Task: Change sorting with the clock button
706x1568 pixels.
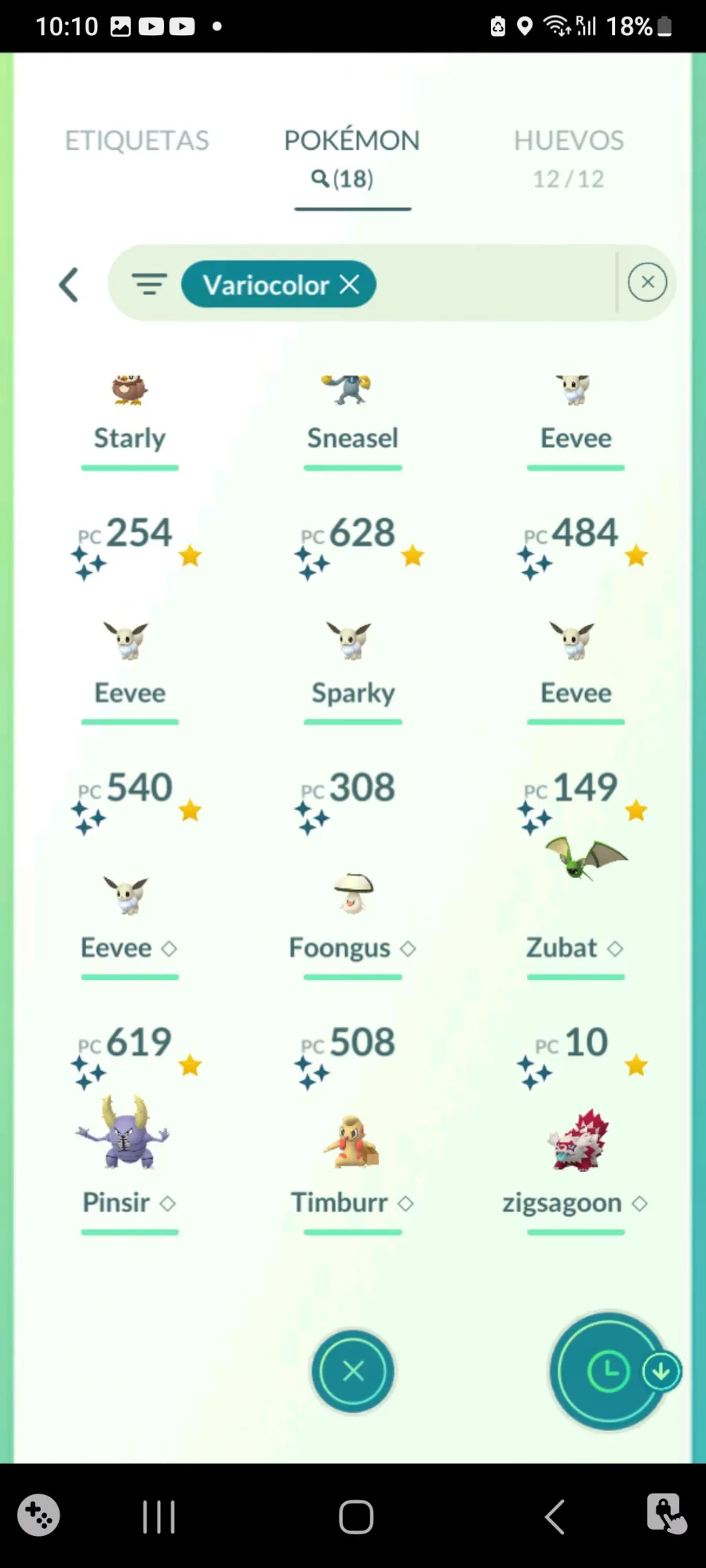Action: click(x=609, y=1371)
